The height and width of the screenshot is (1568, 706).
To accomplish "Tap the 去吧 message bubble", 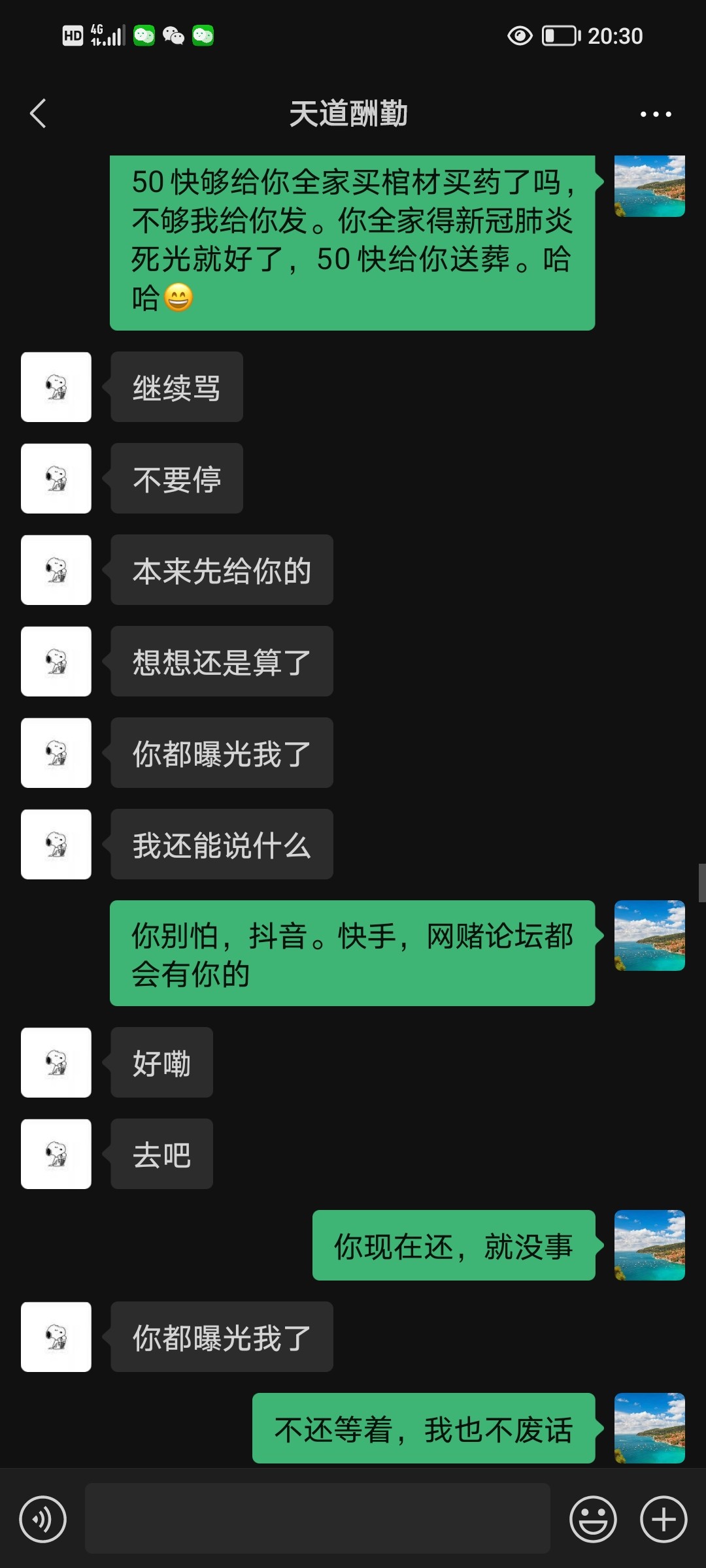I will [160, 1153].
